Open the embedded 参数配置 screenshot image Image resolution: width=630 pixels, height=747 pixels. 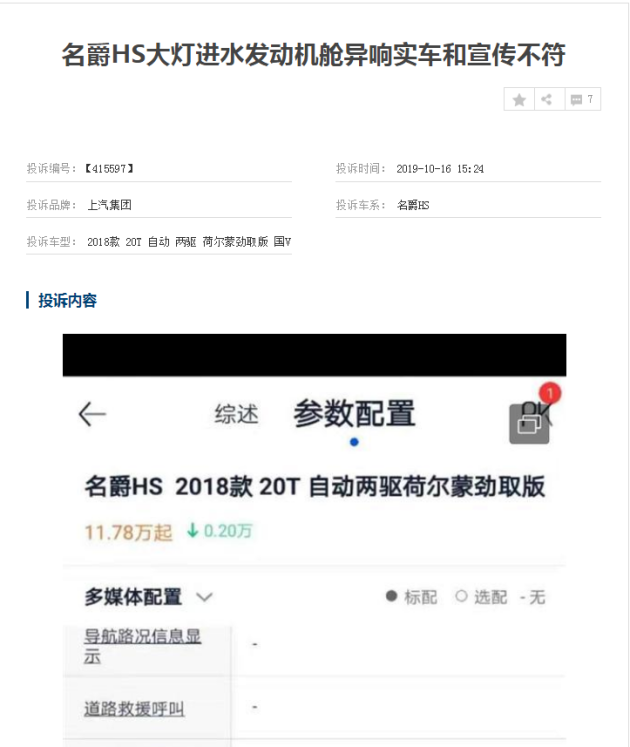tap(314, 540)
